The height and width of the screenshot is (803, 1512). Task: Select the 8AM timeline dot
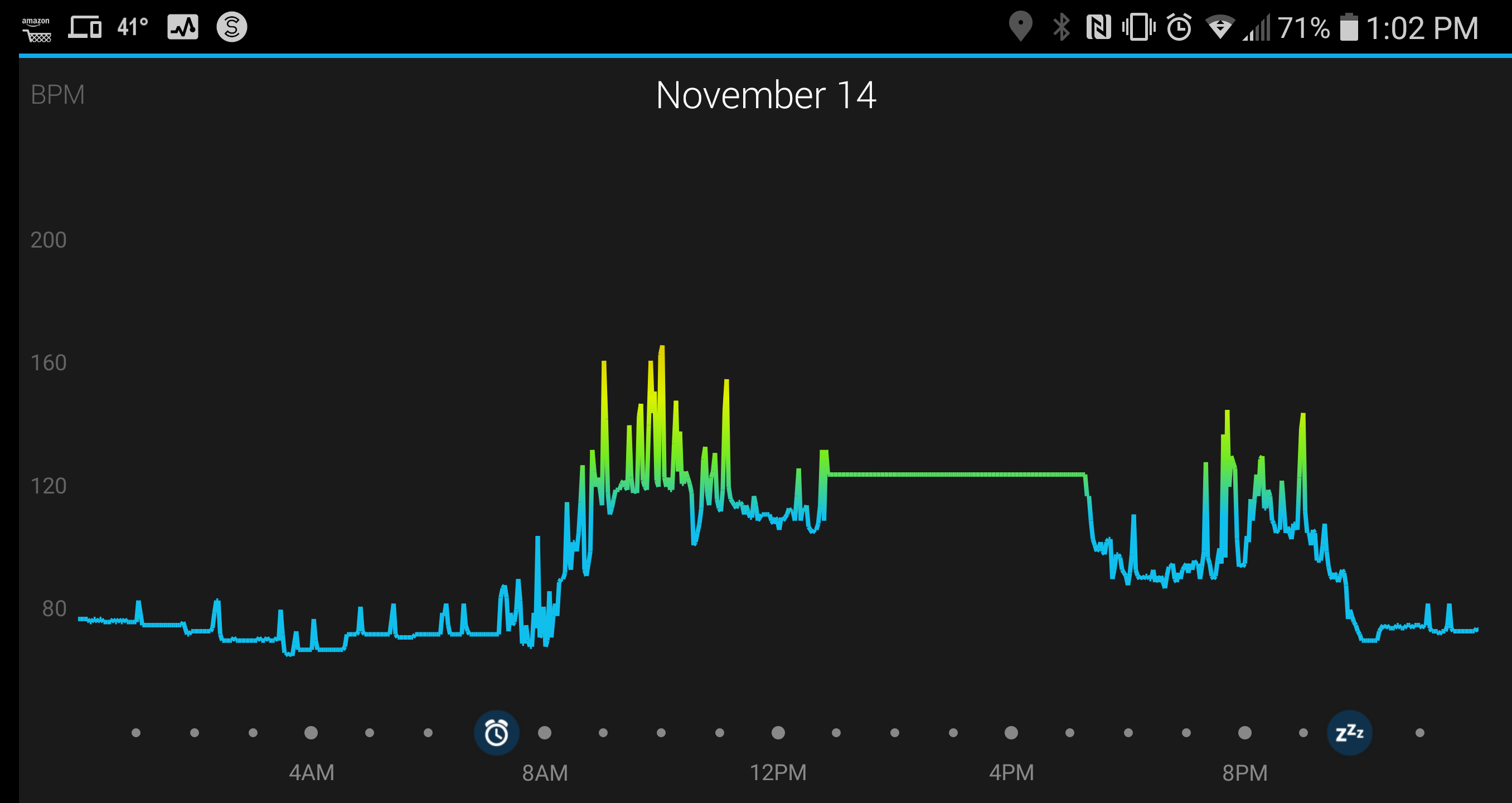tap(545, 733)
